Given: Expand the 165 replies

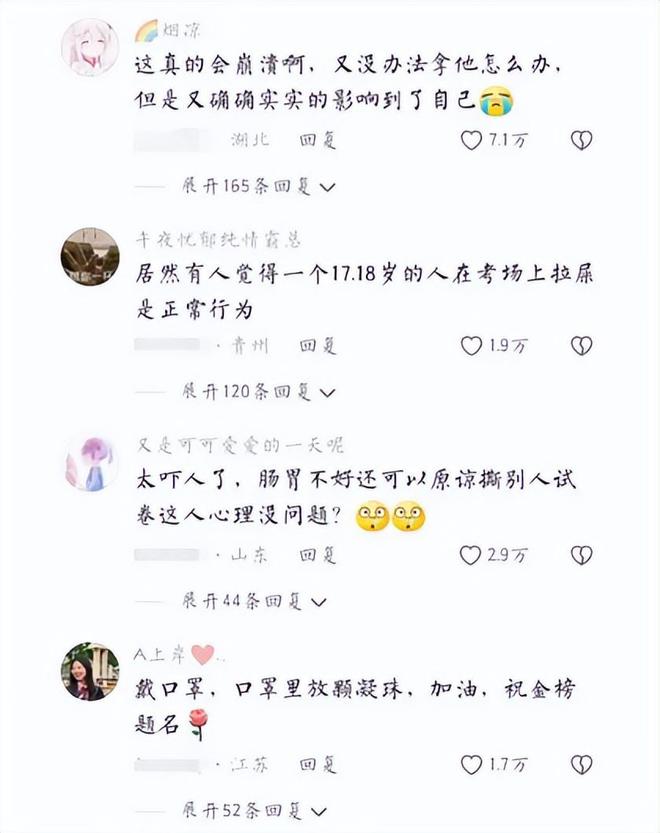Looking at the screenshot, I should tap(258, 187).
